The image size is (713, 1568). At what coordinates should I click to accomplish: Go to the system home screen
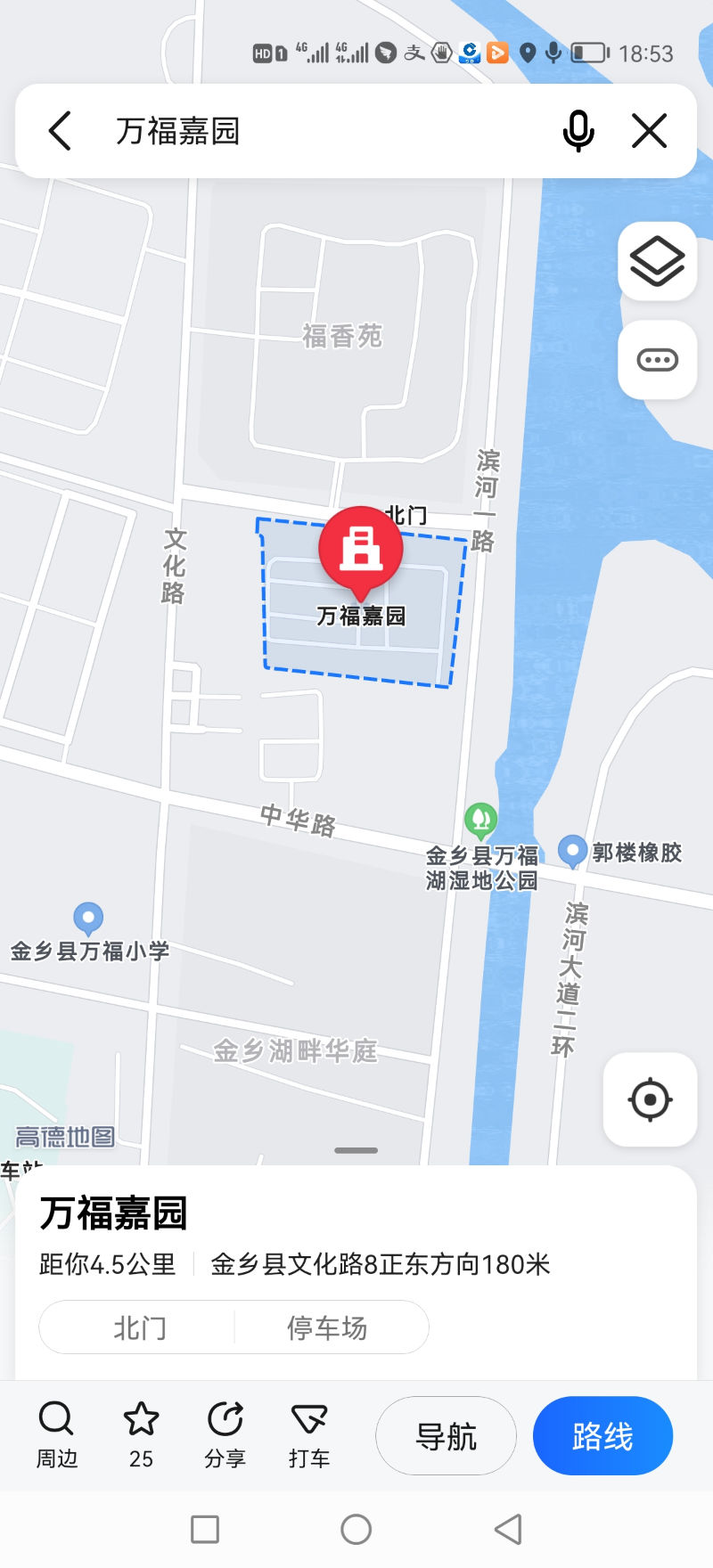pos(356,1530)
